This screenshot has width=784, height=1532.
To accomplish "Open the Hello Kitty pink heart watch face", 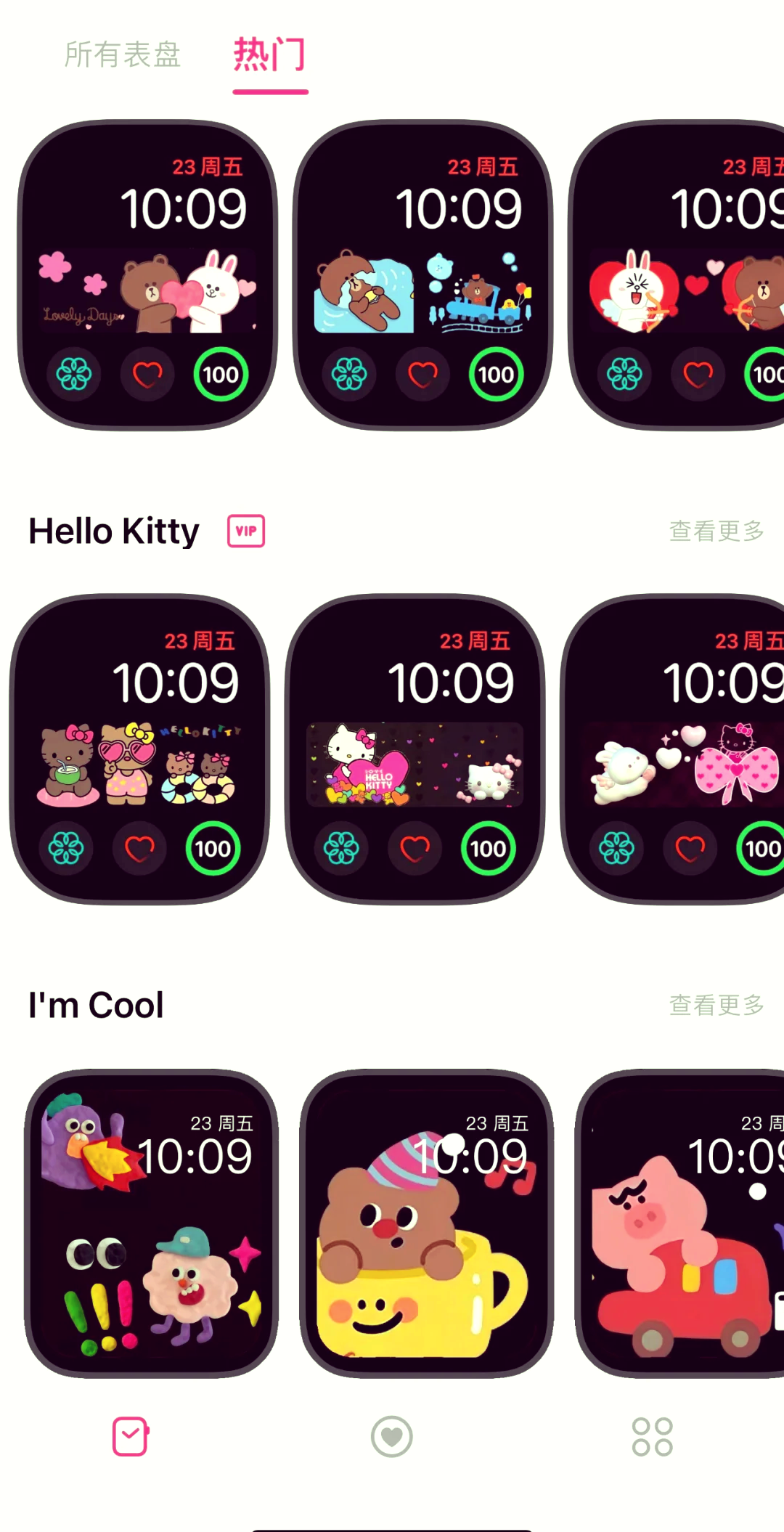I will [415, 749].
